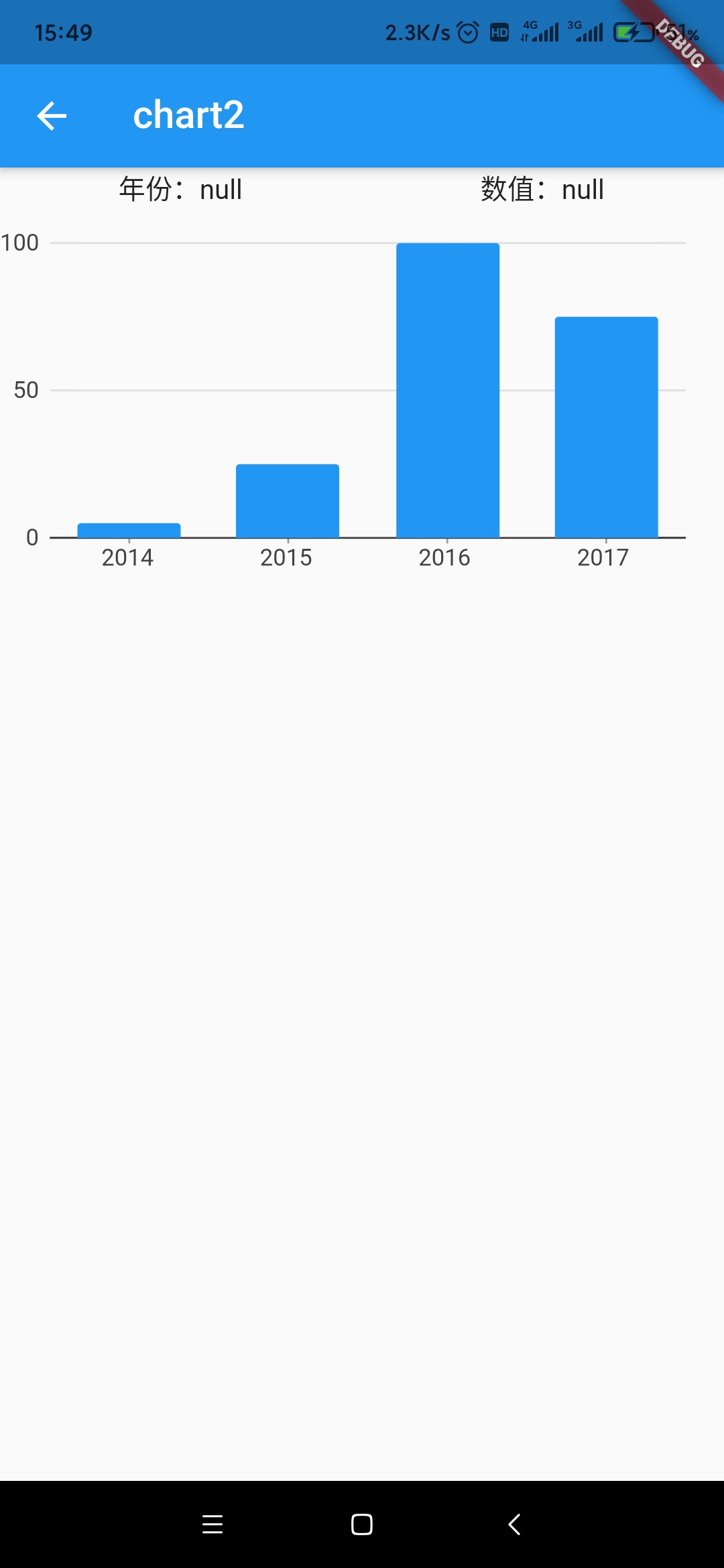
Task: Open recent apps from the navigation bar
Action: tap(213, 1524)
